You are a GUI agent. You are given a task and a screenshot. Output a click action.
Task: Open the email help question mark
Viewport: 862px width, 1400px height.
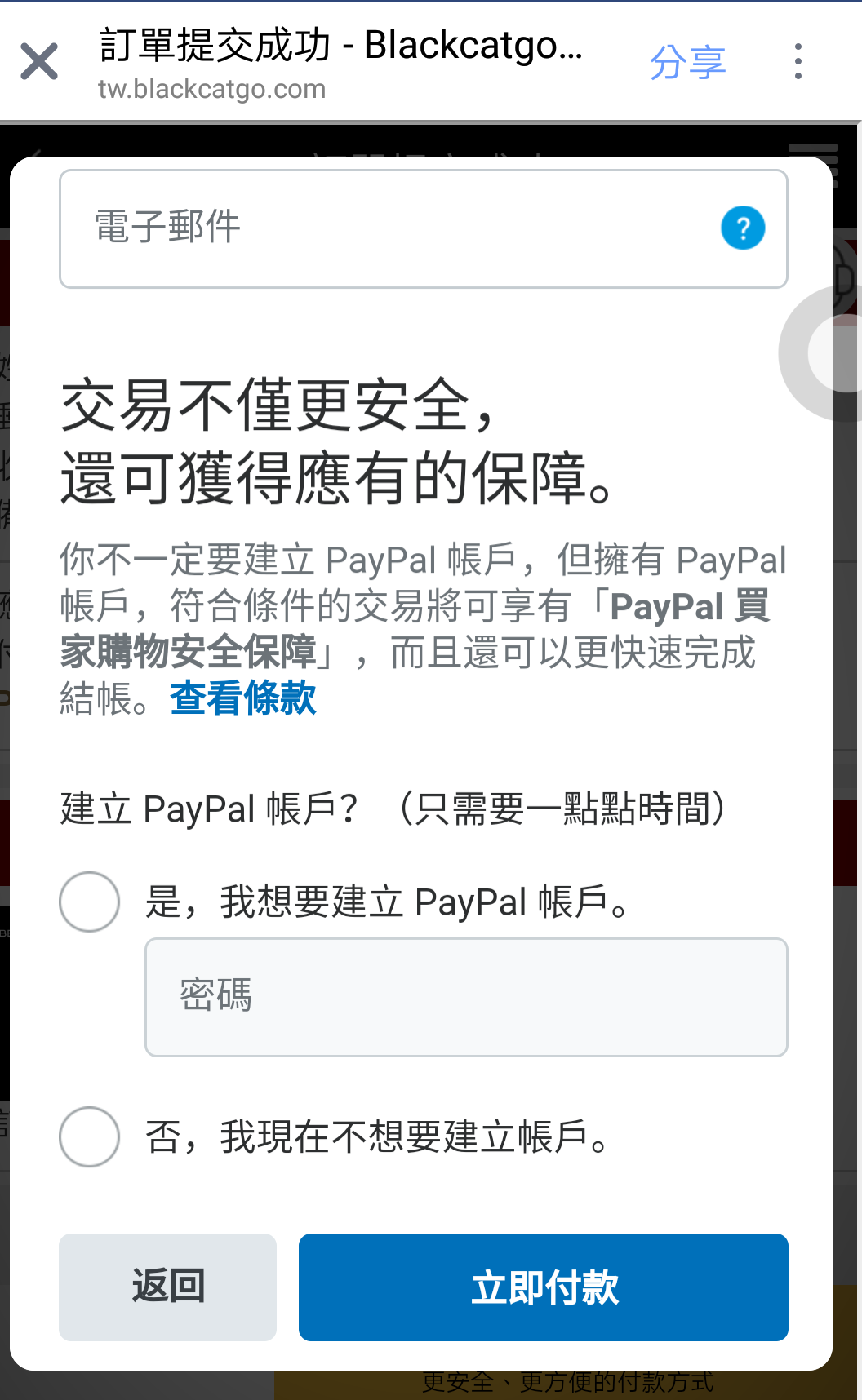tap(743, 228)
